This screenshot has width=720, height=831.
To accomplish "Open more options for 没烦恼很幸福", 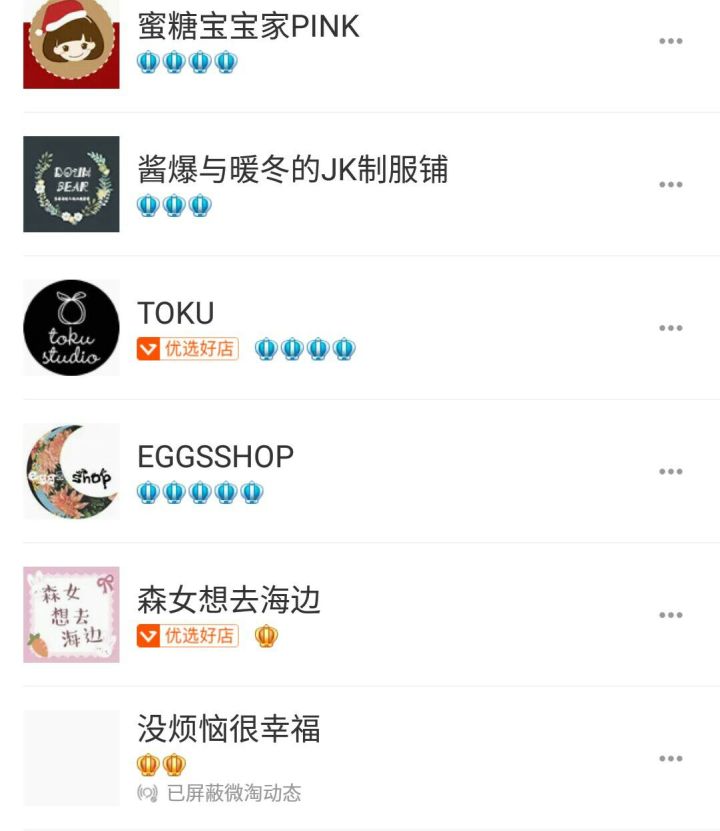I will [670, 758].
